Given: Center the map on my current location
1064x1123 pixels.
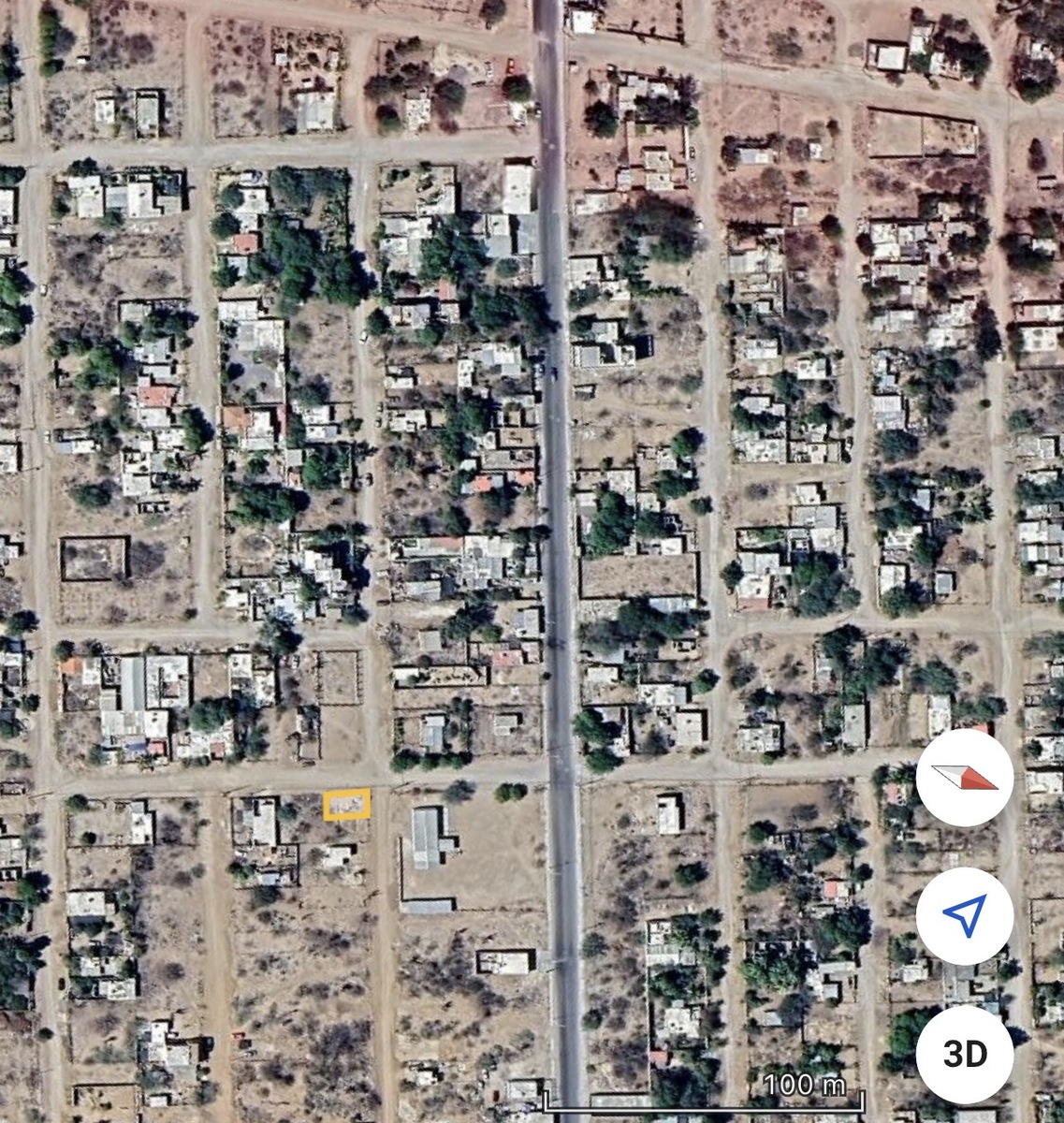Looking at the screenshot, I should (964, 915).
